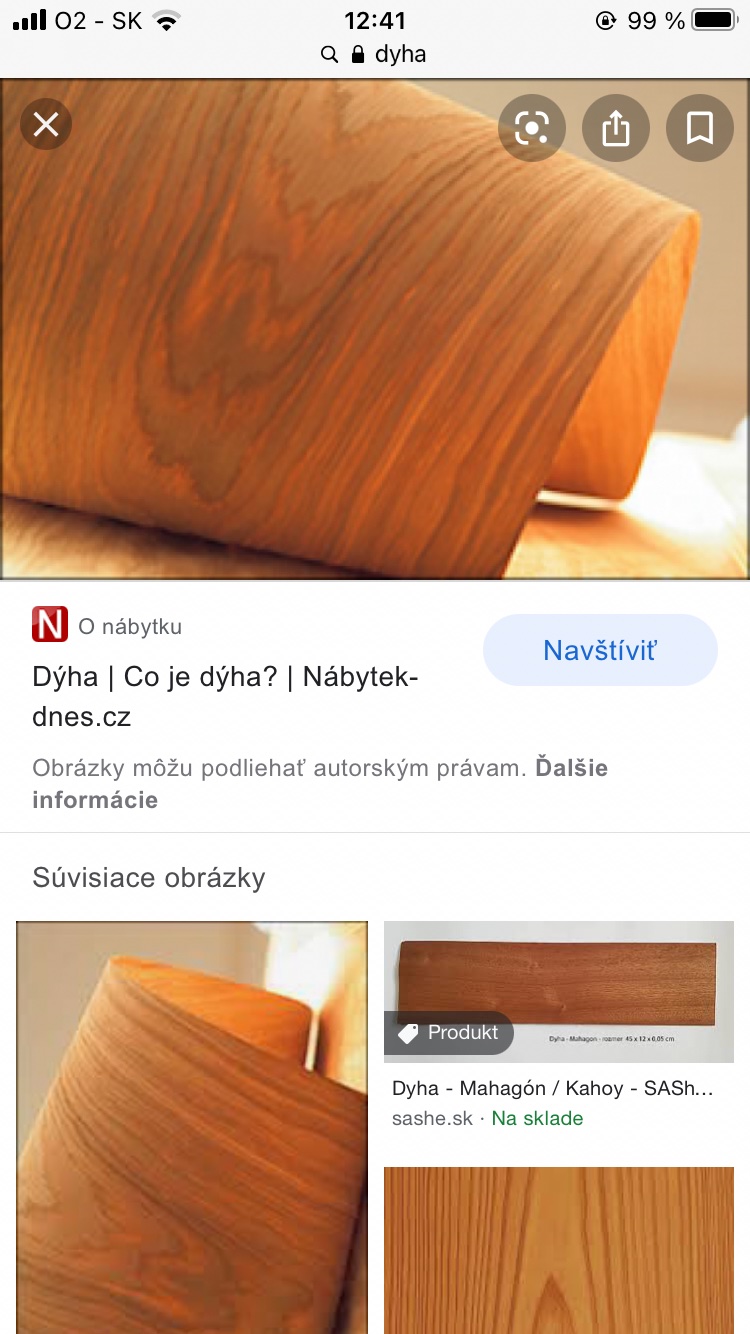Close the image preview

[46, 125]
